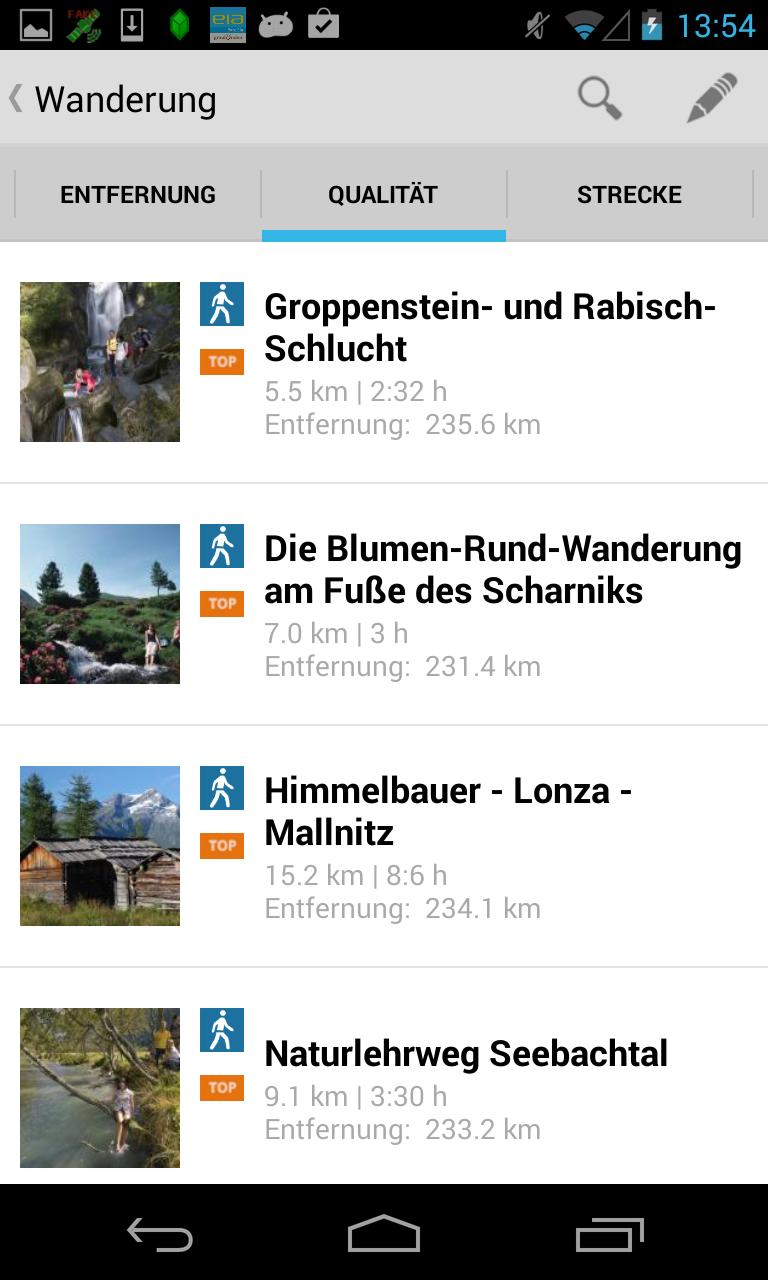Select the Qualität tab
Viewport: 768px width, 1280px height.
pos(383,195)
